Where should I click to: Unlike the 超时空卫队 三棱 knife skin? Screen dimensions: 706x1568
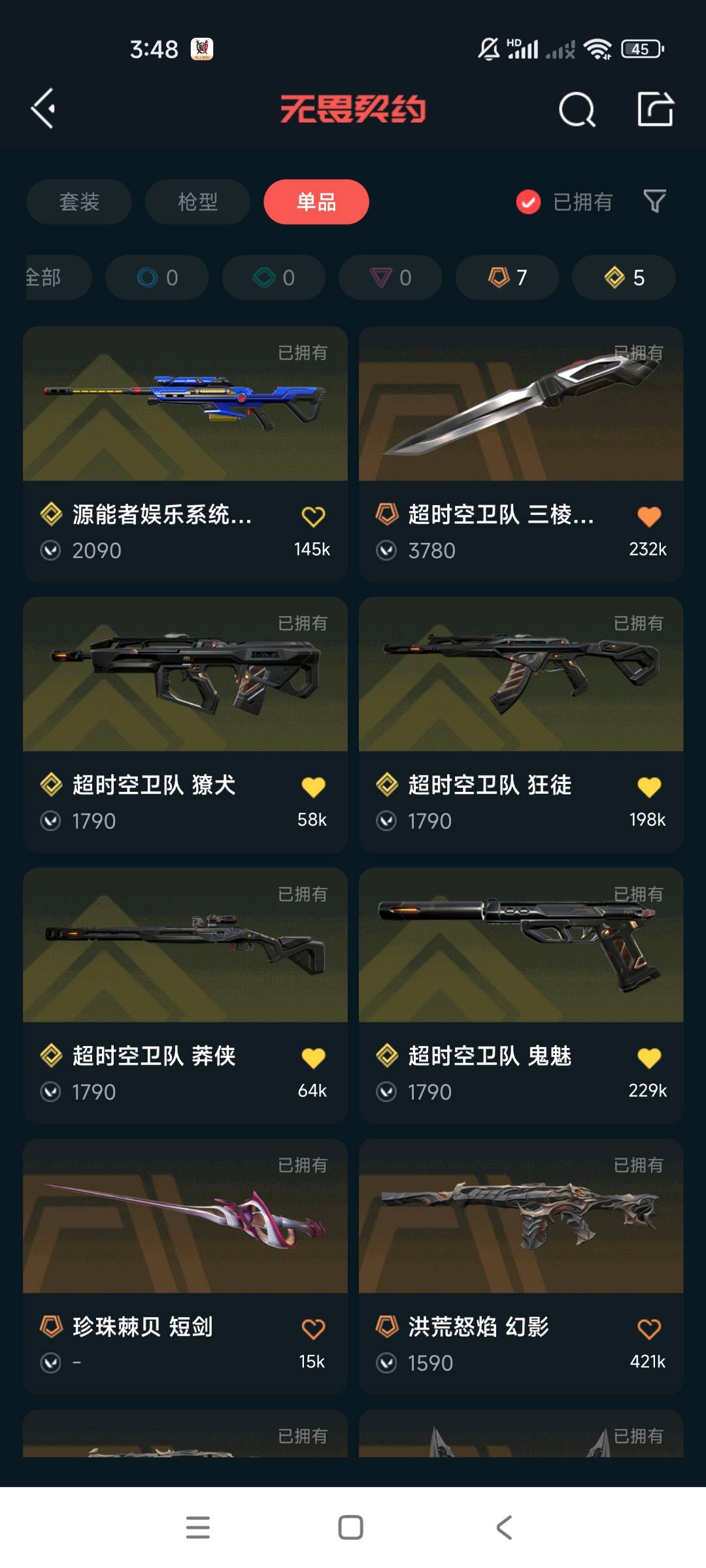click(649, 516)
